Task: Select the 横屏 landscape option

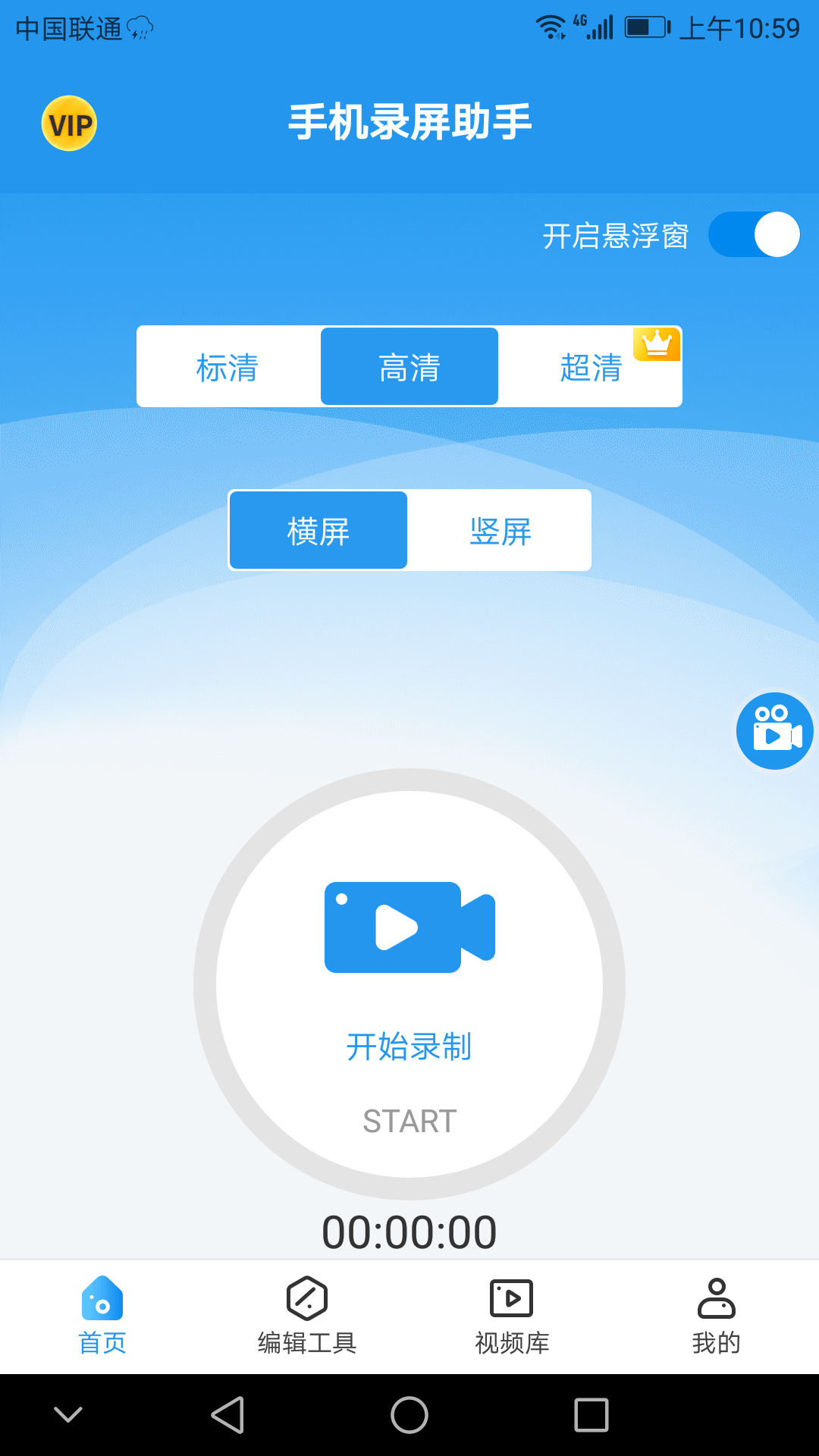Action: tap(318, 530)
